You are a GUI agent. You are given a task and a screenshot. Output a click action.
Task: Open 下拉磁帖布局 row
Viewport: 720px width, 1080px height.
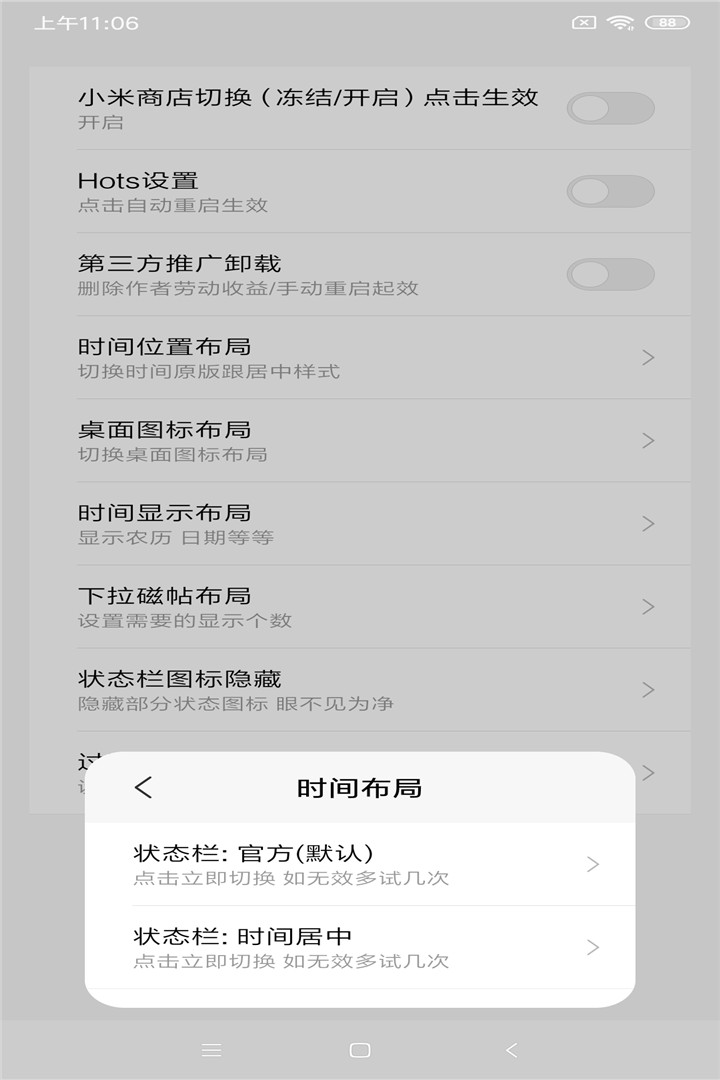click(x=360, y=607)
